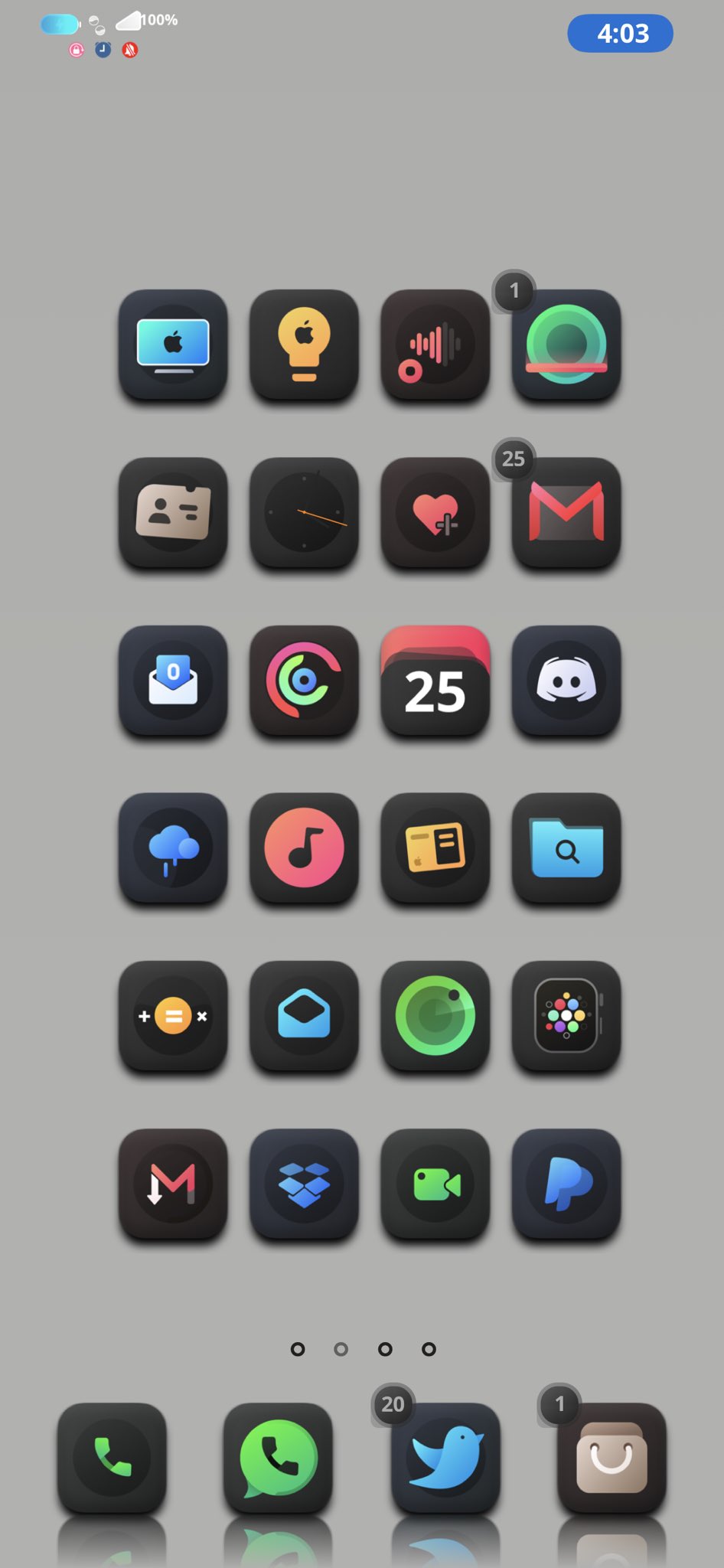Open the Clock app
The image size is (724, 1568).
[x=304, y=512]
